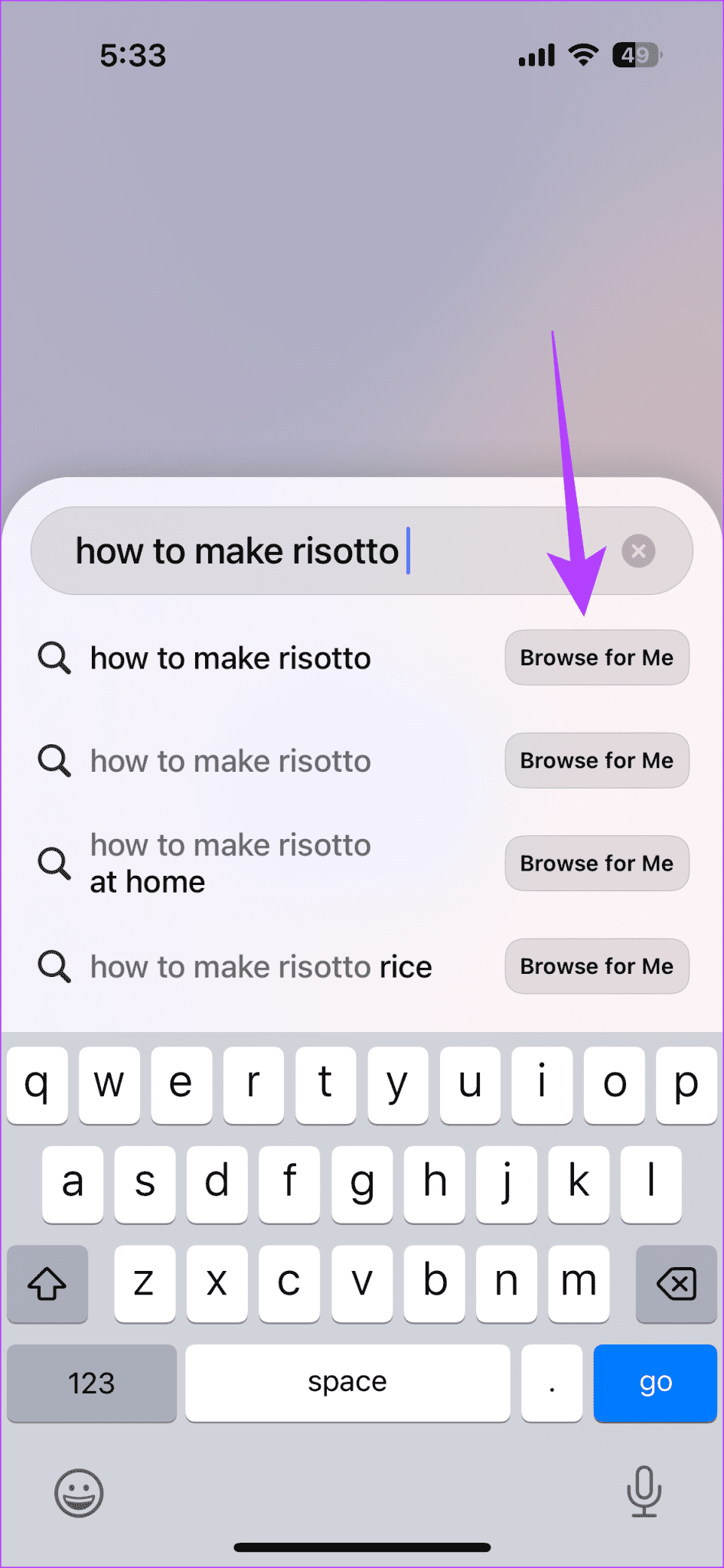Tap the backspace key icon
Image resolution: width=724 pixels, height=1568 pixels.
[677, 1284]
